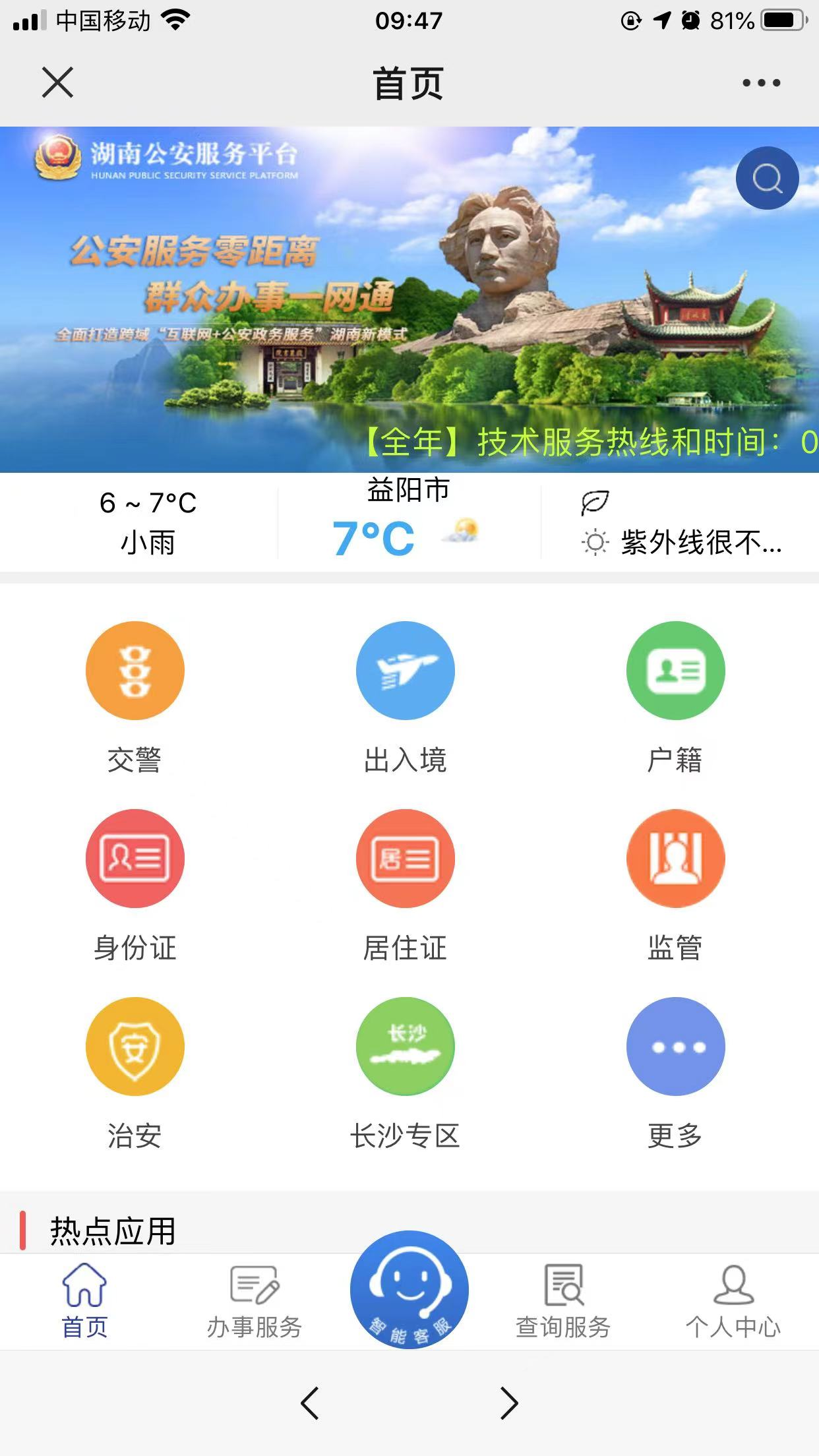Screen dimensions: 819x1456
Task: Close the page with the X button
Action: coord(57,82)
